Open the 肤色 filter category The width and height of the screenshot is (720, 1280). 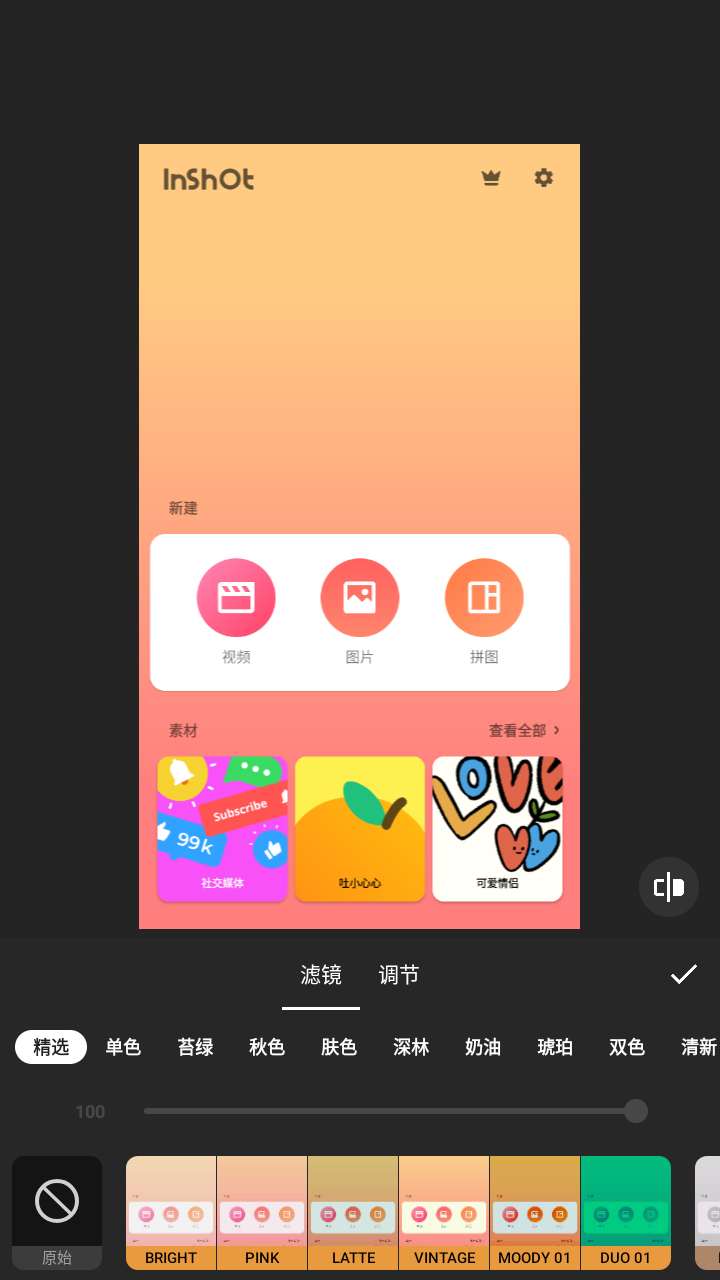coord(339,1047)
